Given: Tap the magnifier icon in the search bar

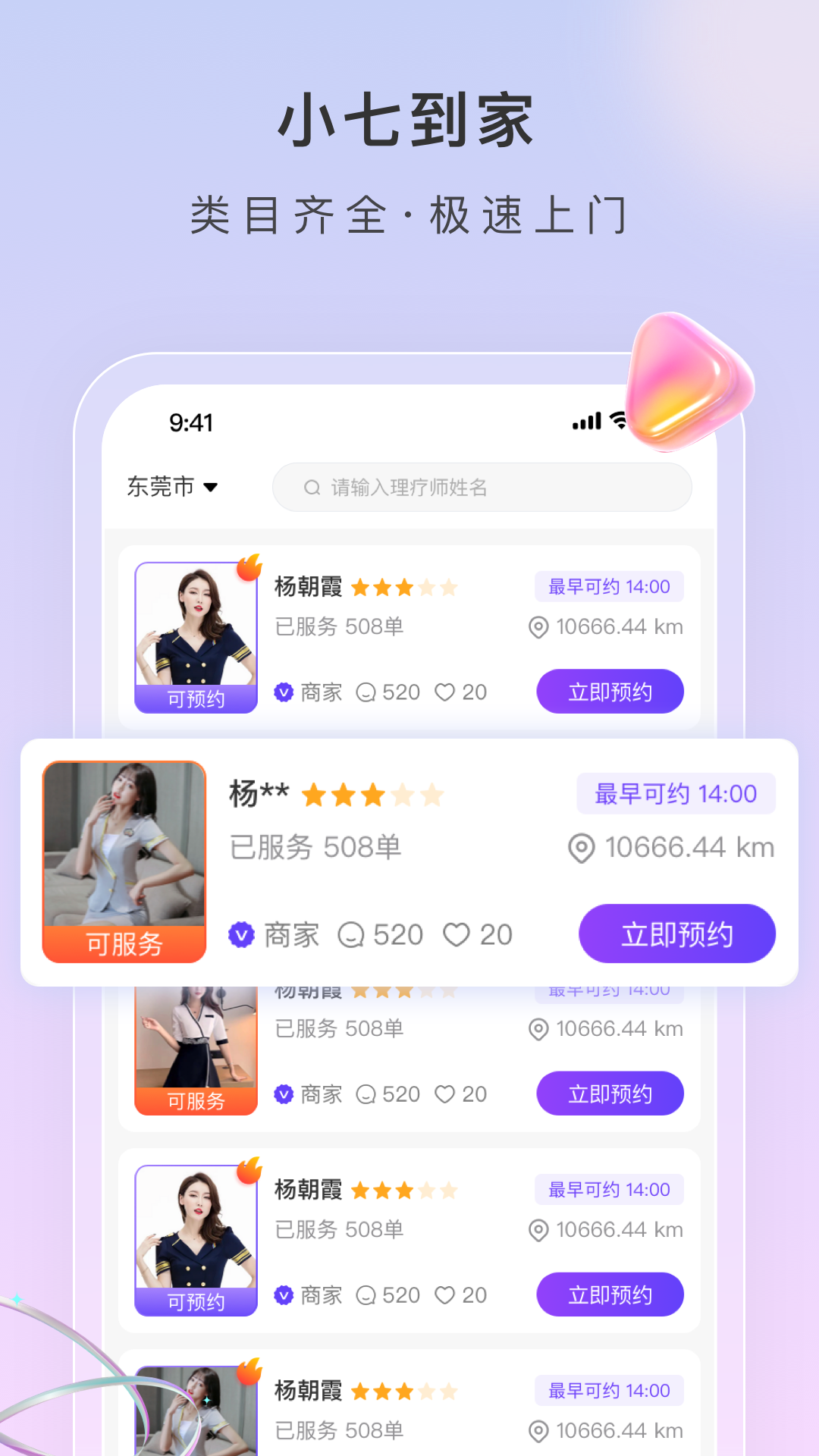Looking at the screenshot, I should pos(311,488).
